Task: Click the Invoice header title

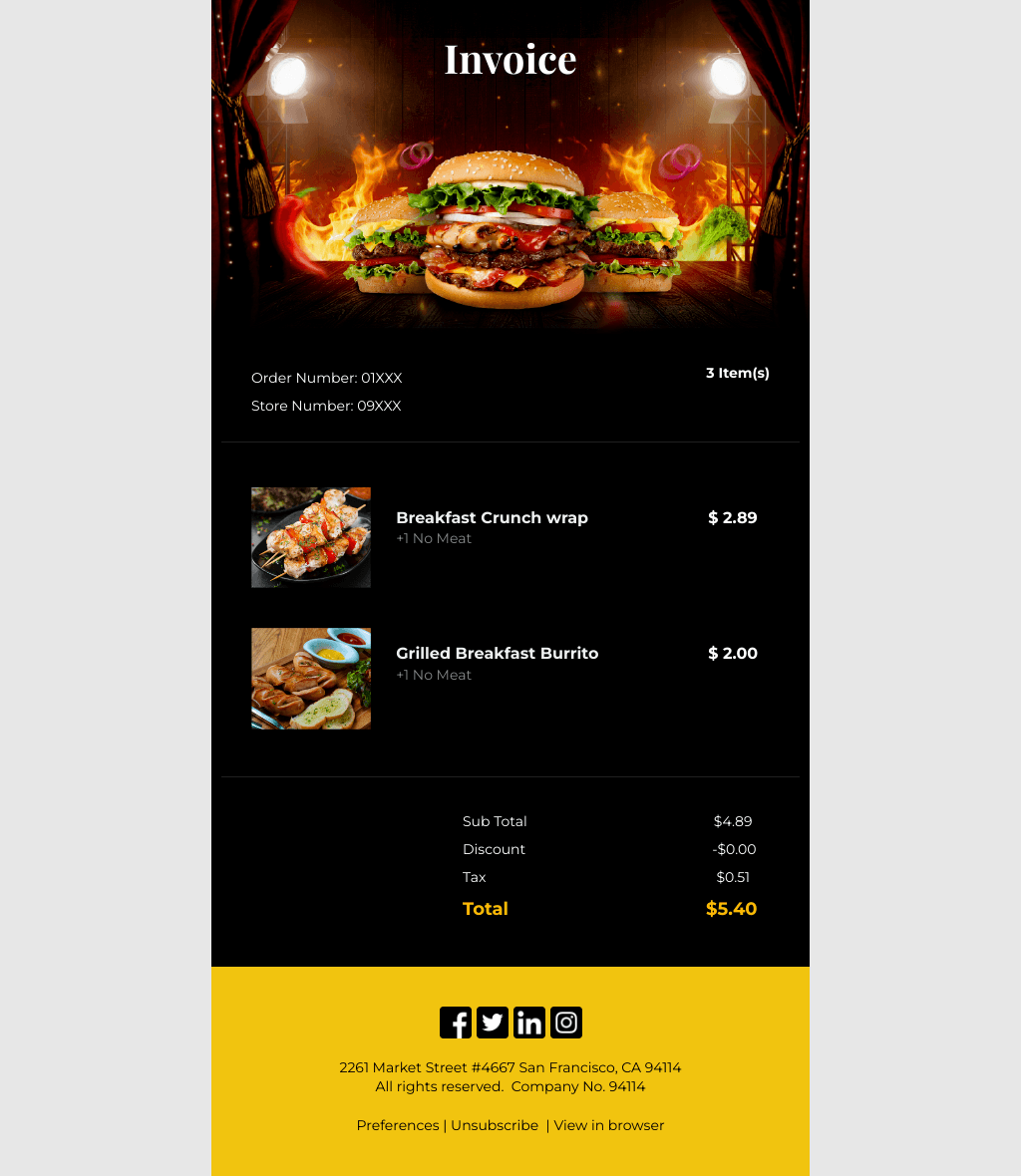Action: (x=510, y=60)
